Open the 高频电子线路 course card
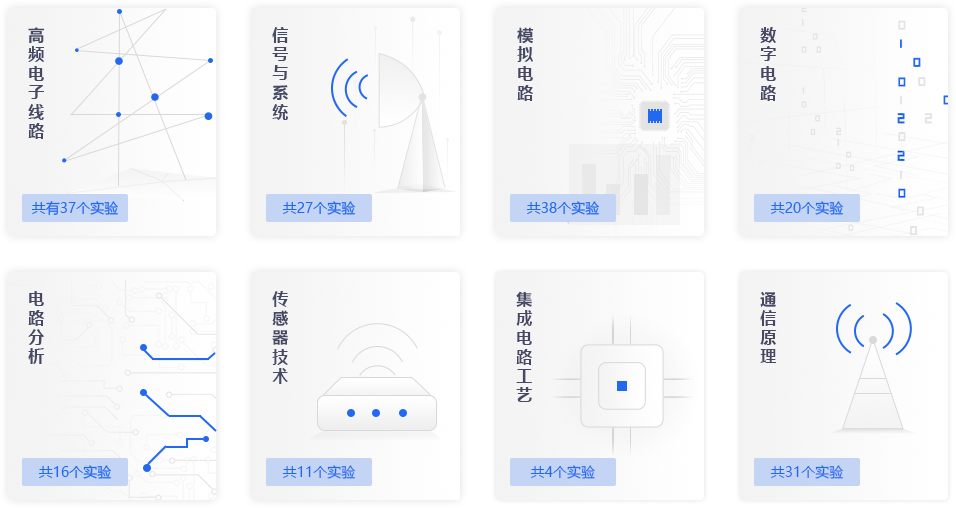 coord(111,122)
